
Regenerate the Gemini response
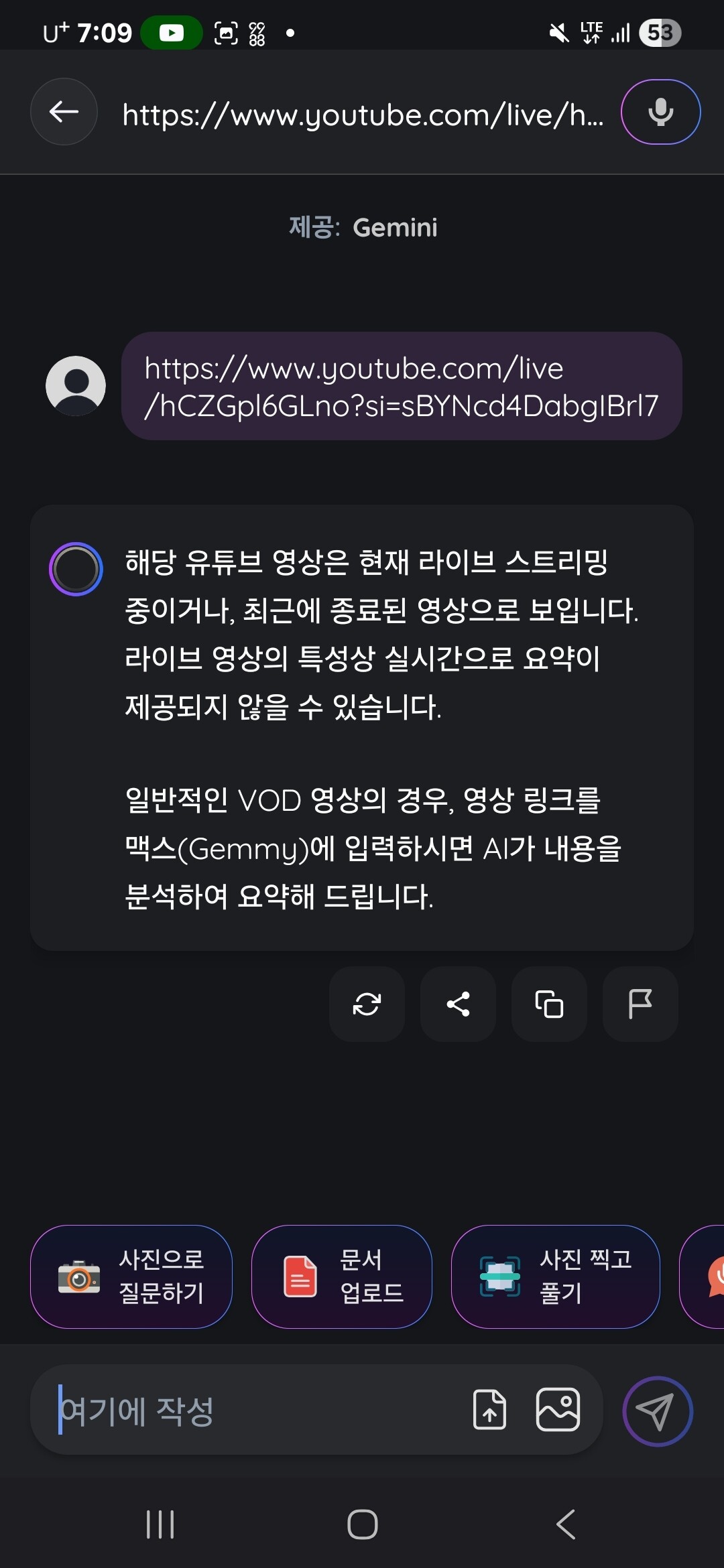[x=367, y=1004]
